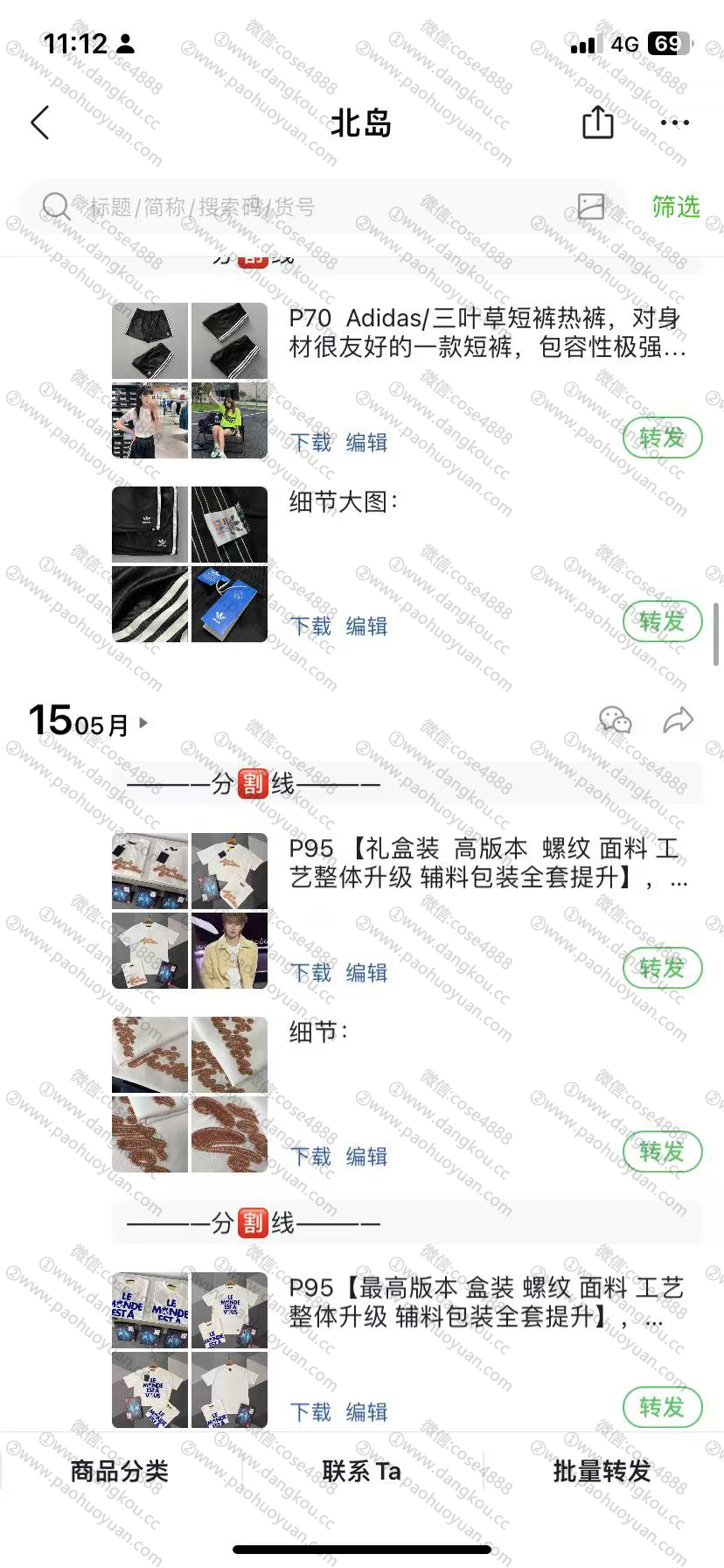Go back using the top-left arrow
The width and height of the screenshot is (724, 1568).
[x=40, y=123]
